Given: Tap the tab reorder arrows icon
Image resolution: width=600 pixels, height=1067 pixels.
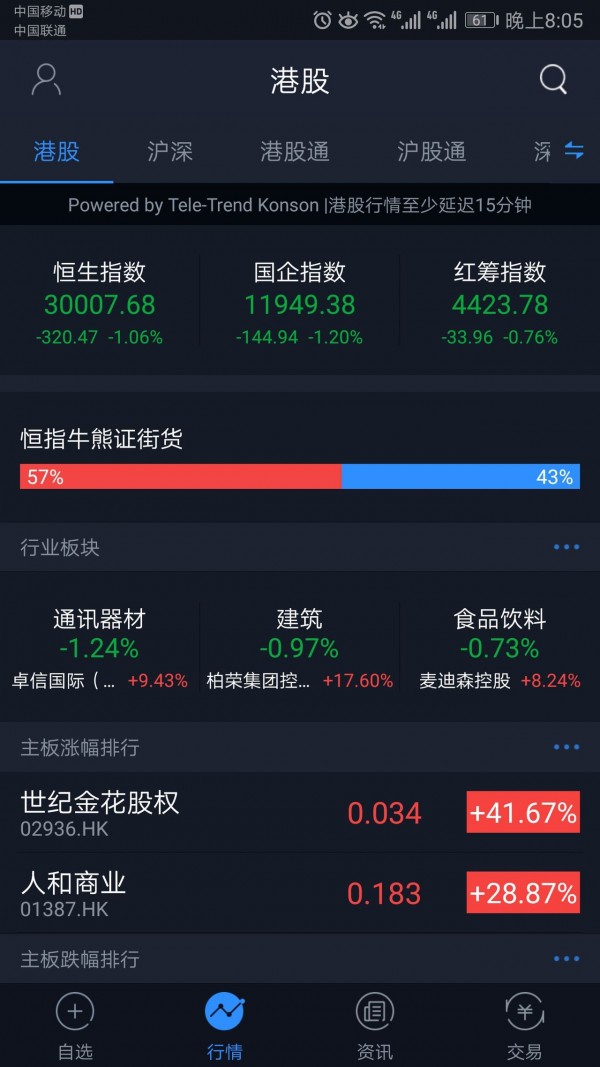Looking at the screenshot, I should (x=574, y=150).
